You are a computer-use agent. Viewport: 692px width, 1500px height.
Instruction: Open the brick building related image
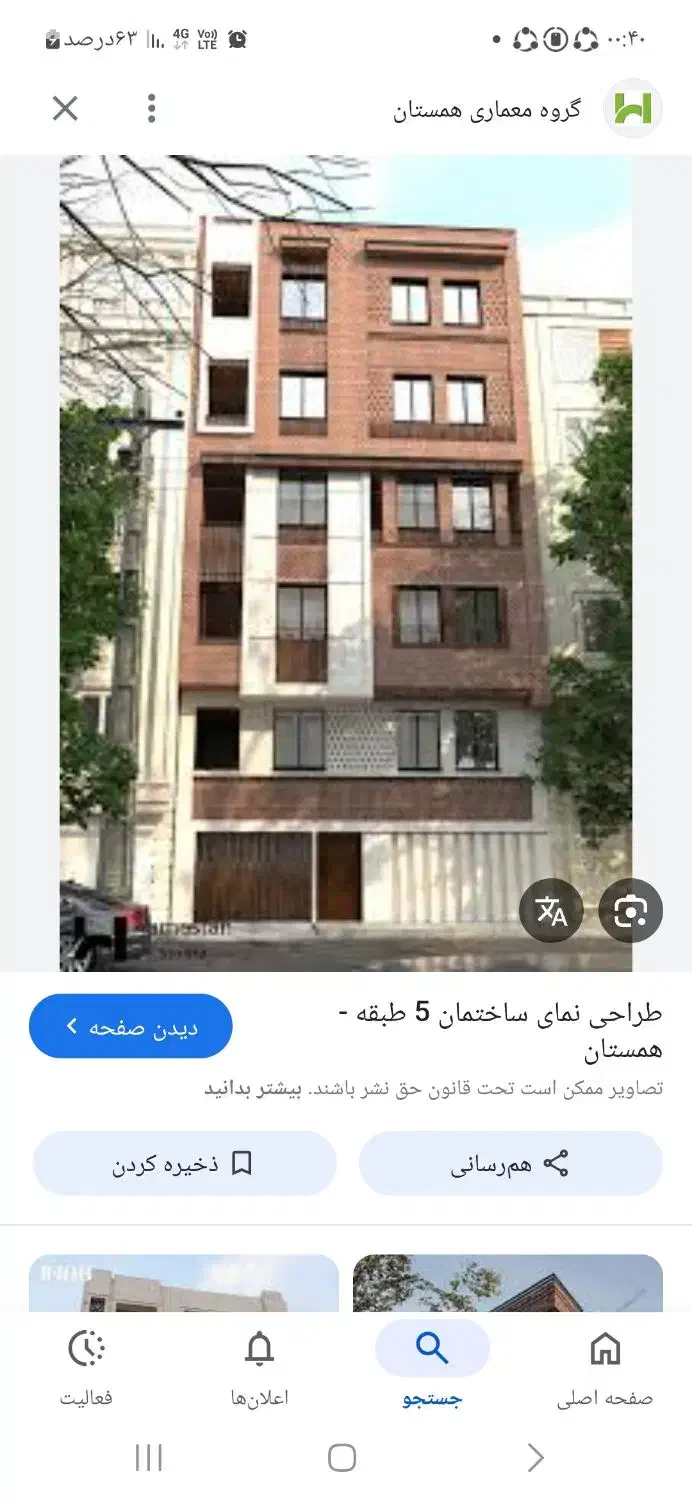508,1283
